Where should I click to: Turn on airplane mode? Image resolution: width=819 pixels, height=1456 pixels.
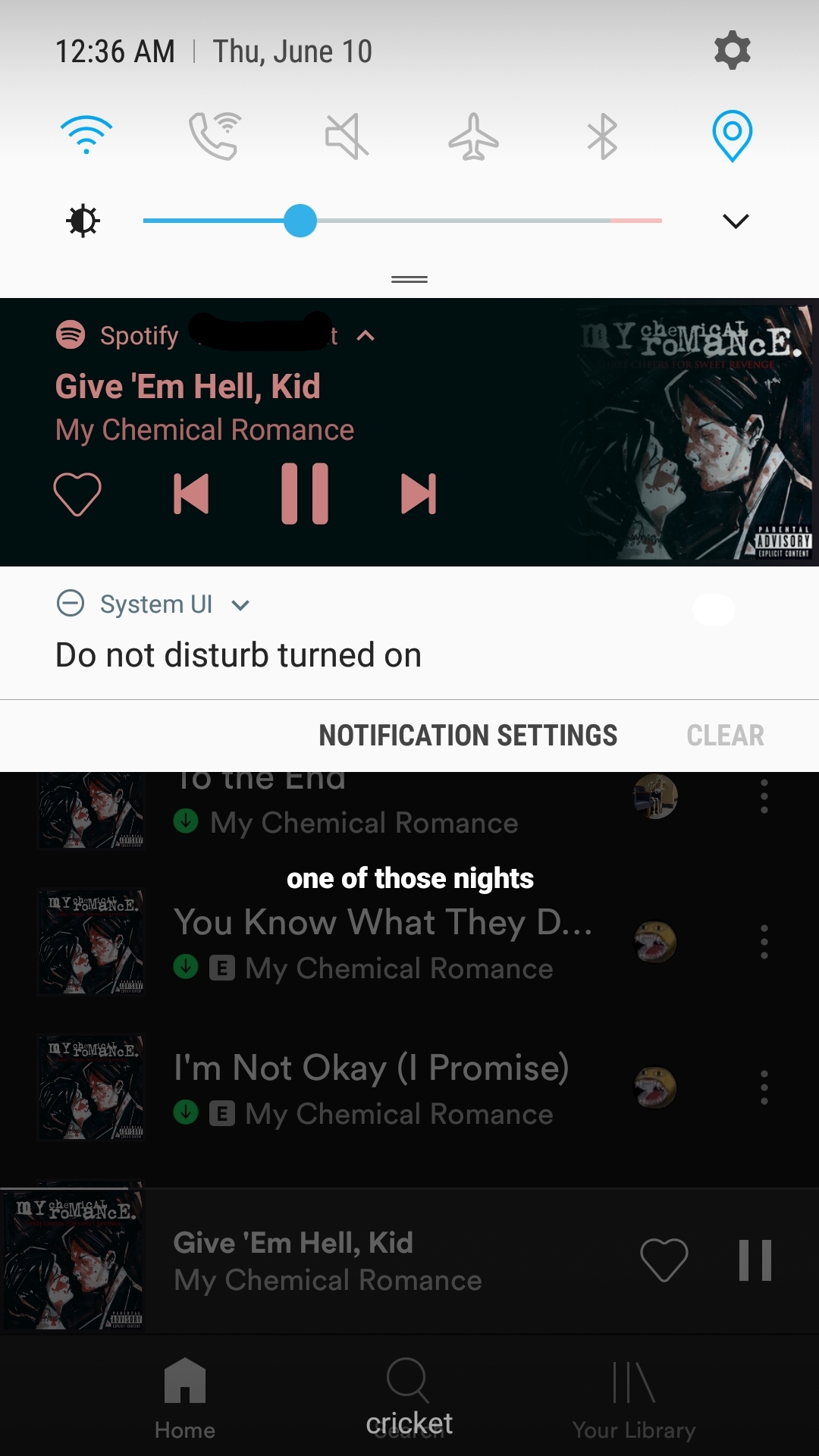click(473, 136)
